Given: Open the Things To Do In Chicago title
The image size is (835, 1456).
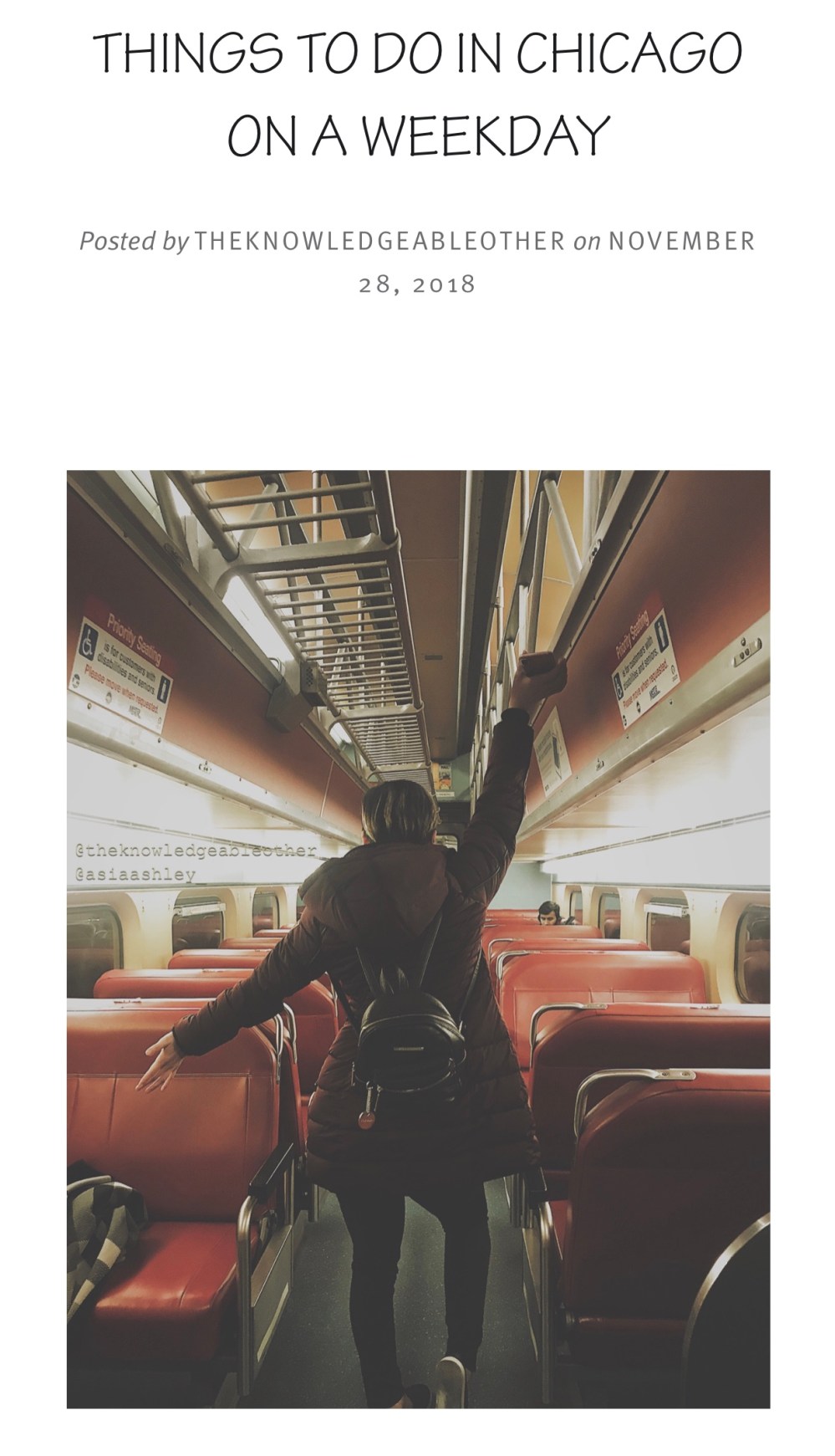Looking at the screenshot, I should coord(417,93).
